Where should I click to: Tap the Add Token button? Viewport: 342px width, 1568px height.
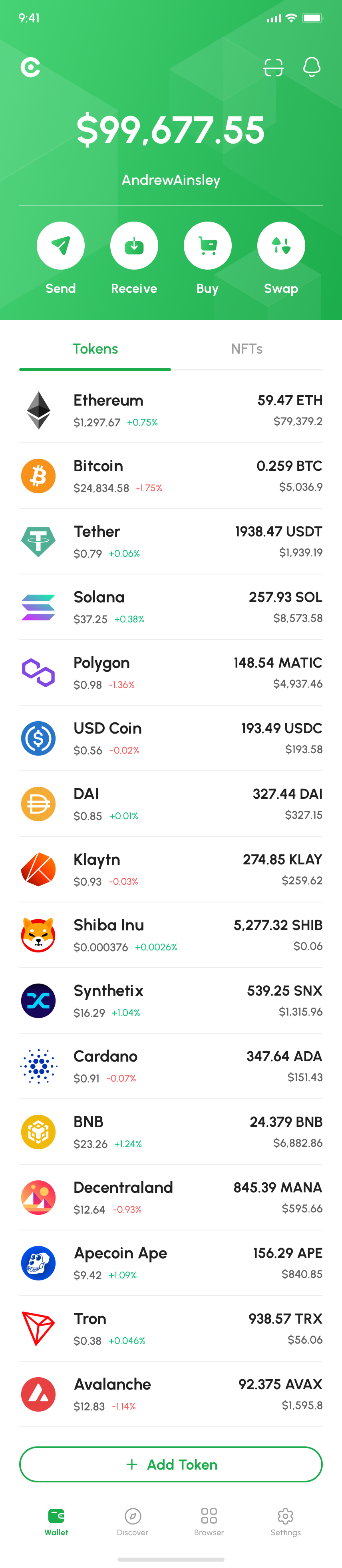click(171, 1464)
